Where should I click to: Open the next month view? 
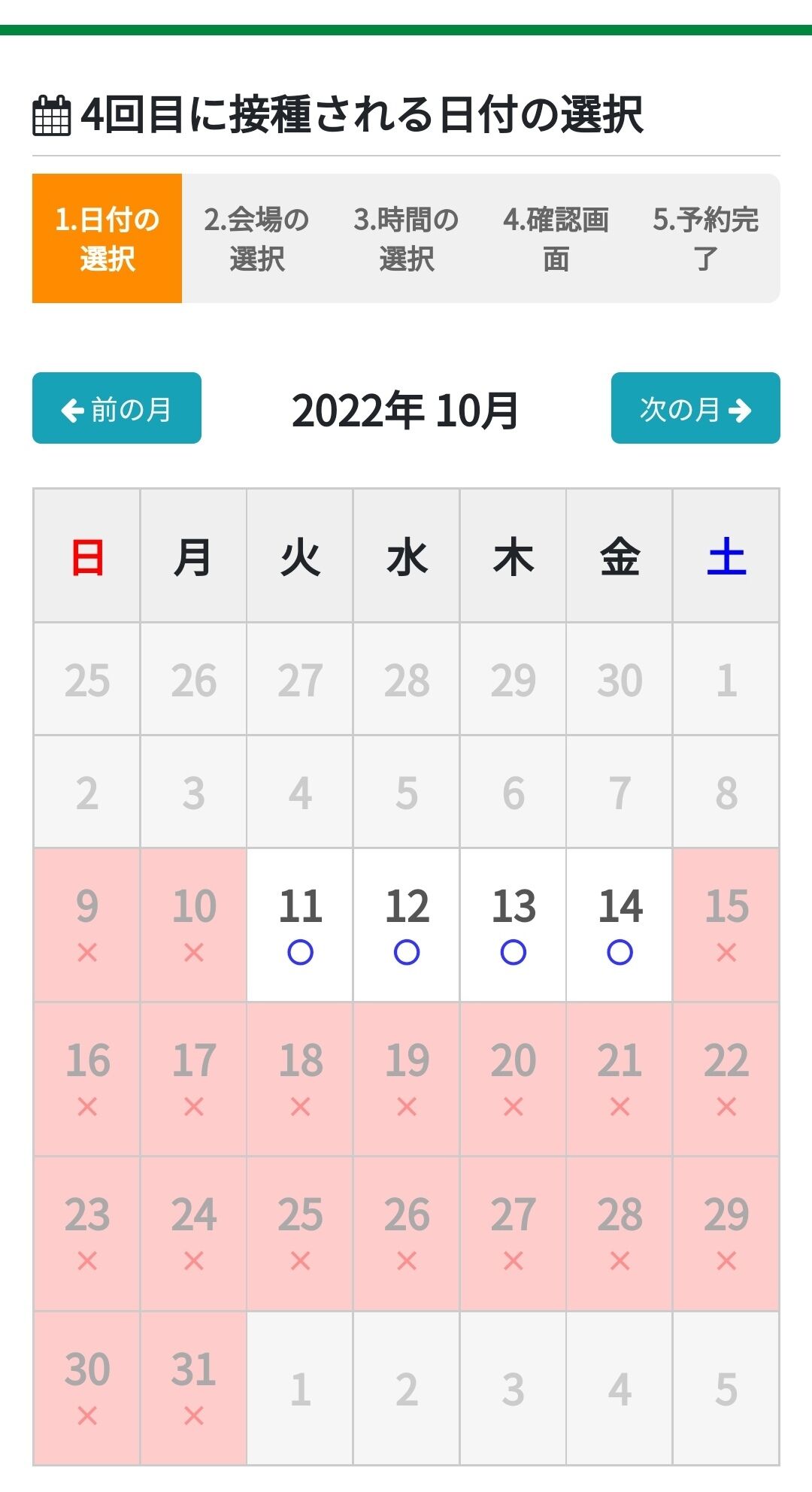tap(696, 409)
